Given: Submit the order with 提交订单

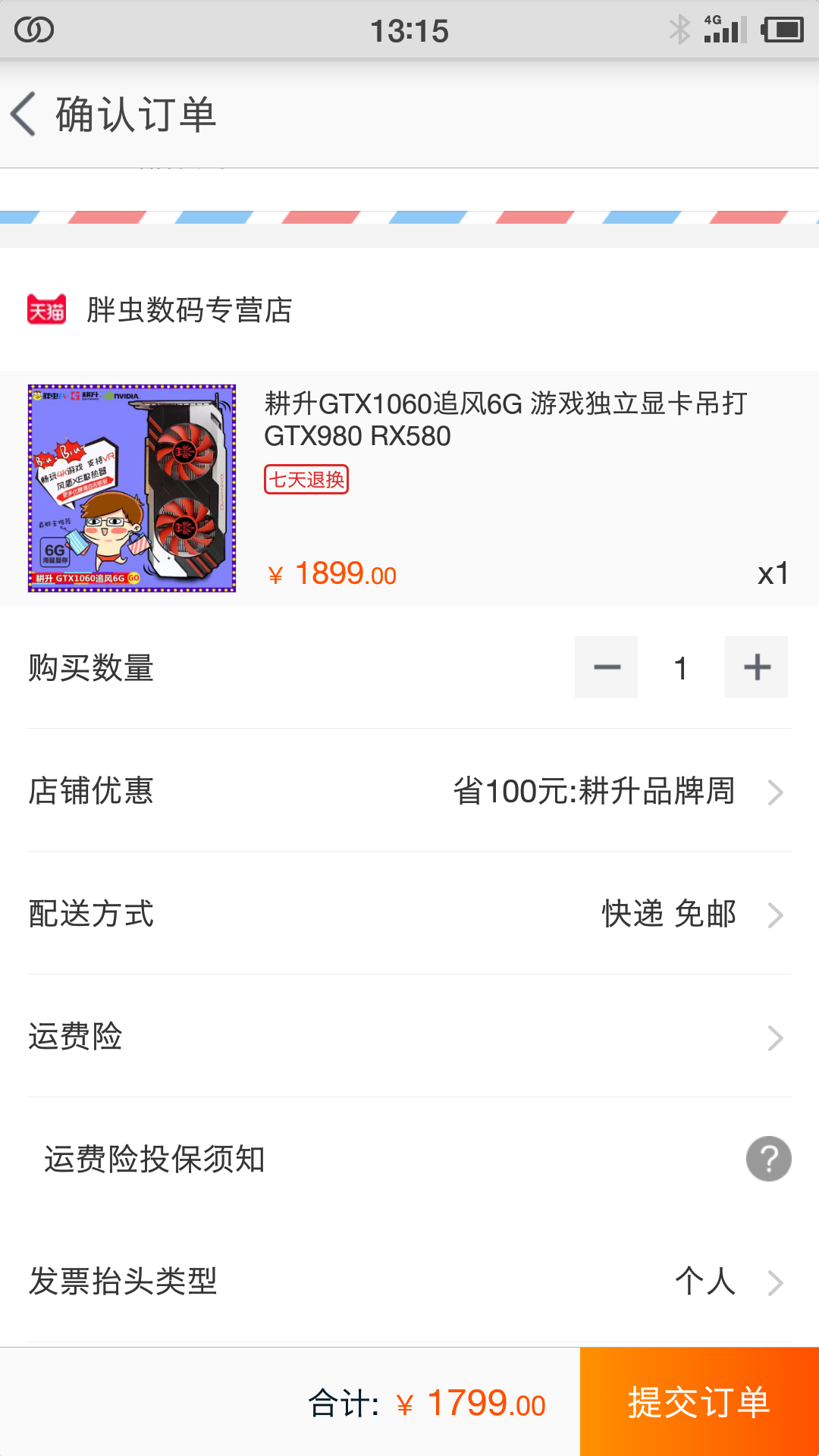Looking at the screenshot, I should pyautogui.click(x=699, y=1402).
